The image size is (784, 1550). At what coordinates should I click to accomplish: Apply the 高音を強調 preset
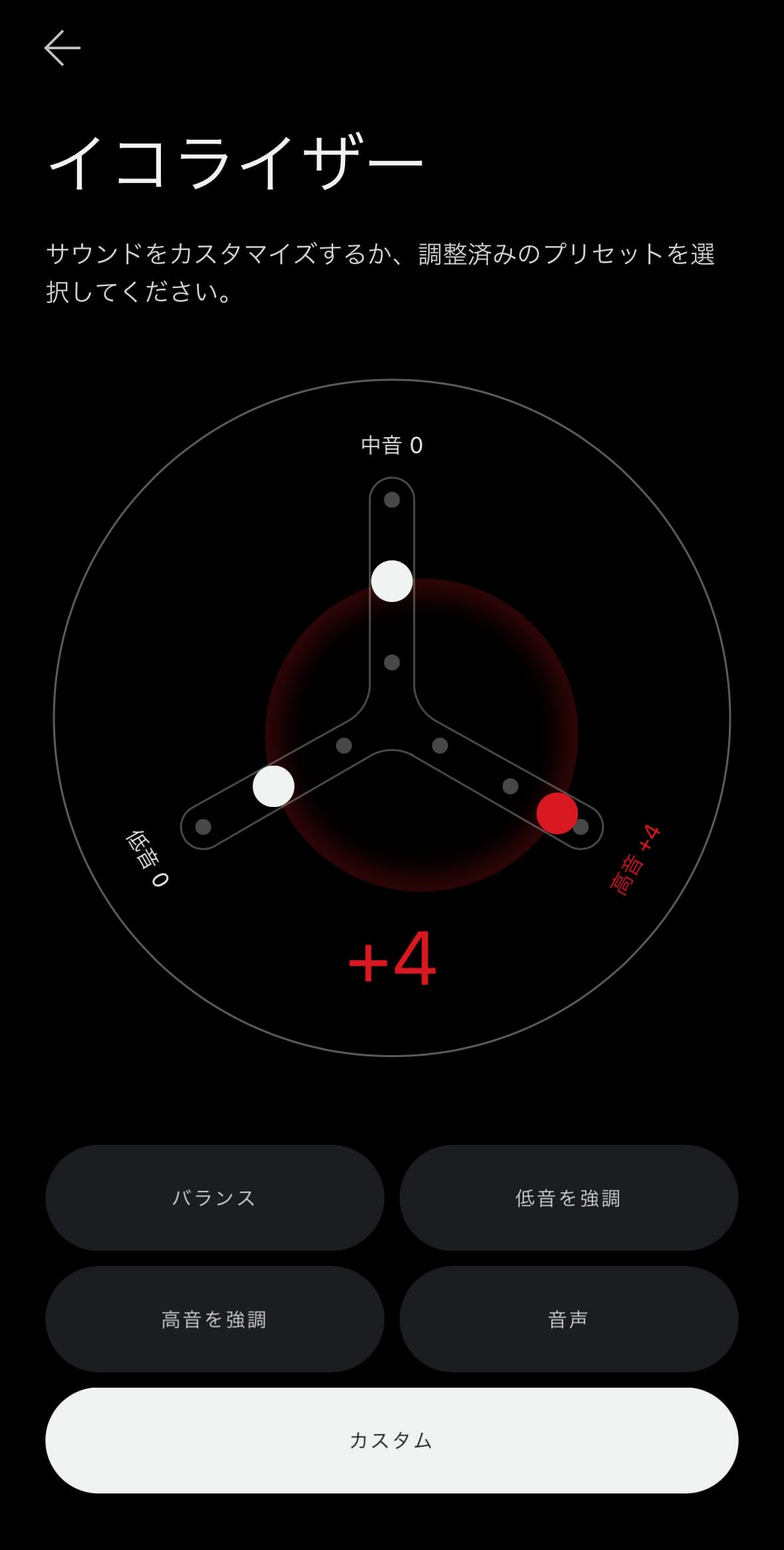pyautogui.click(x=214, y=1319)
